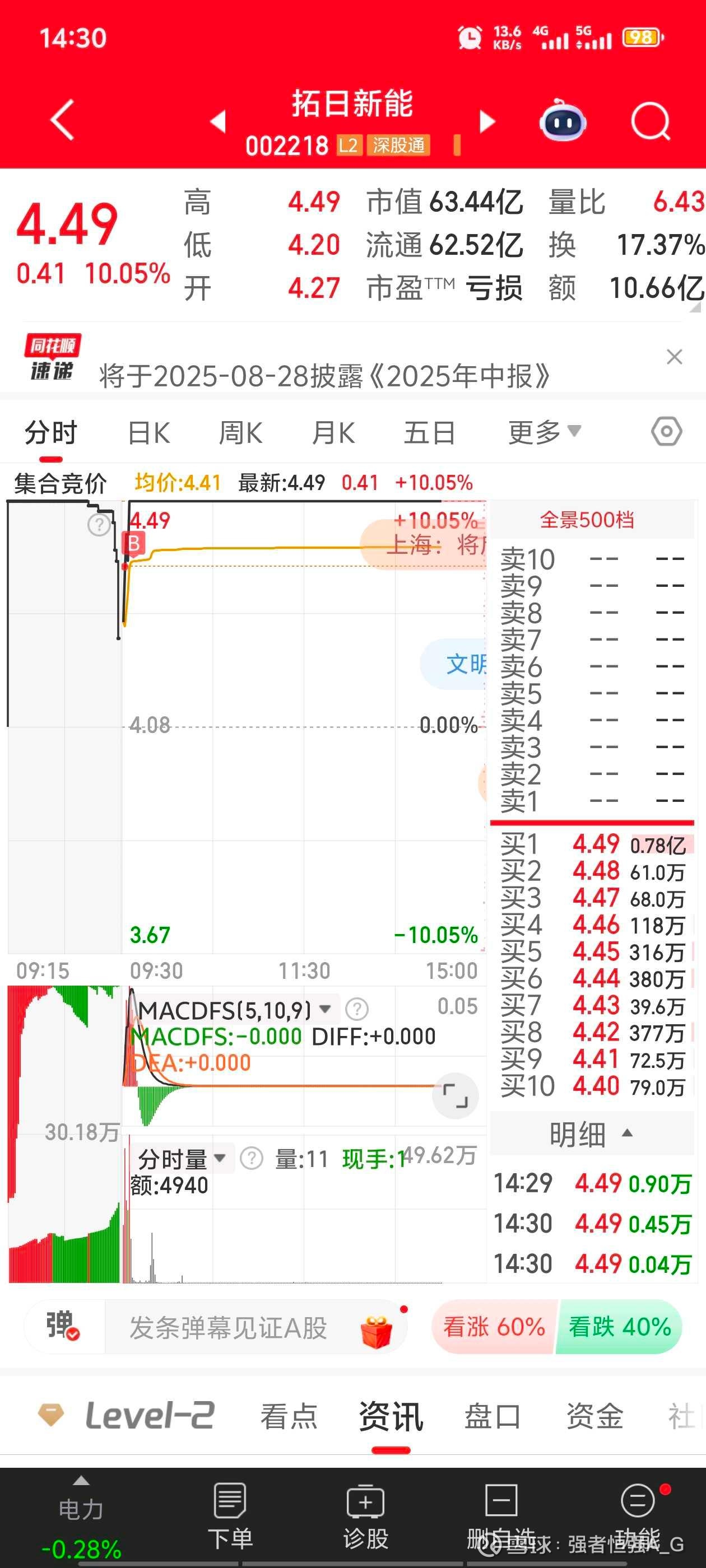Switch to the 日K chart tab
The height and width of the screenshot is (1568, 706).
pyautogui.click(x=148, y=433)
